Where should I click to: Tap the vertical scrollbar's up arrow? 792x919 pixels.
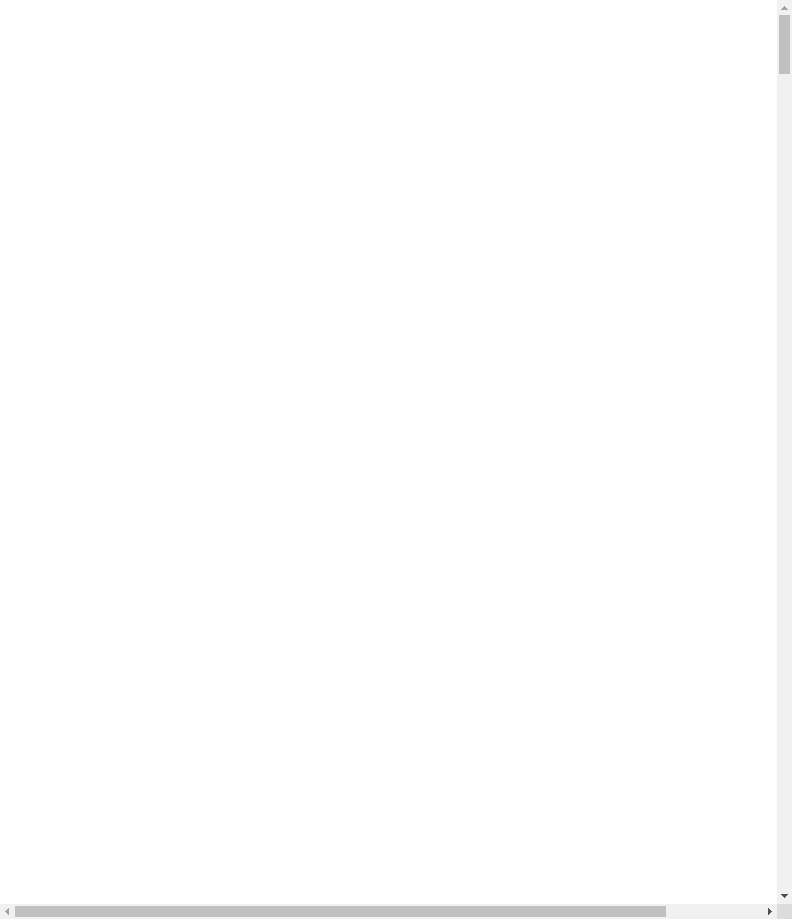pos(784,7)
